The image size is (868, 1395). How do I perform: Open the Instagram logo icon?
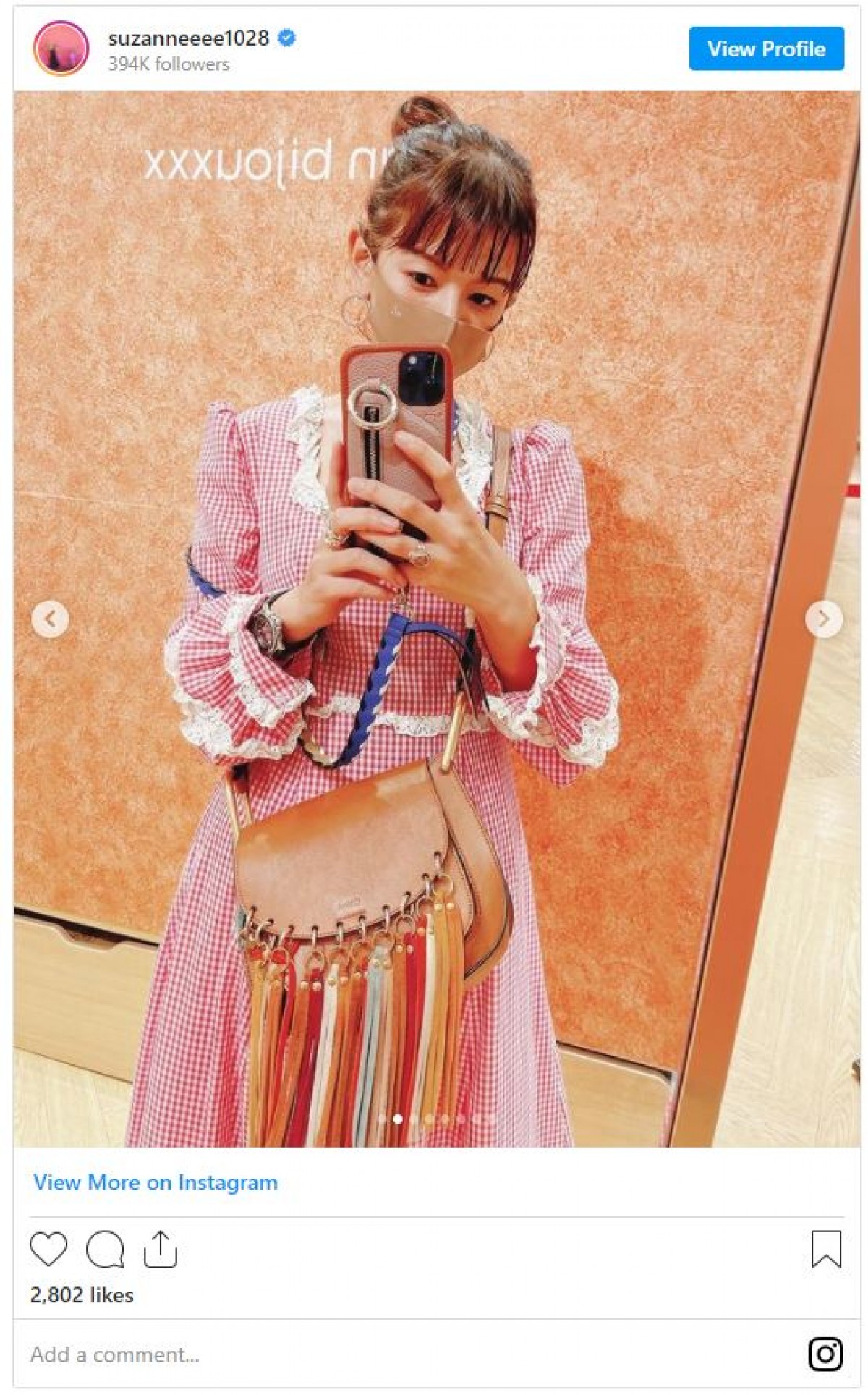click(826, 1354)
